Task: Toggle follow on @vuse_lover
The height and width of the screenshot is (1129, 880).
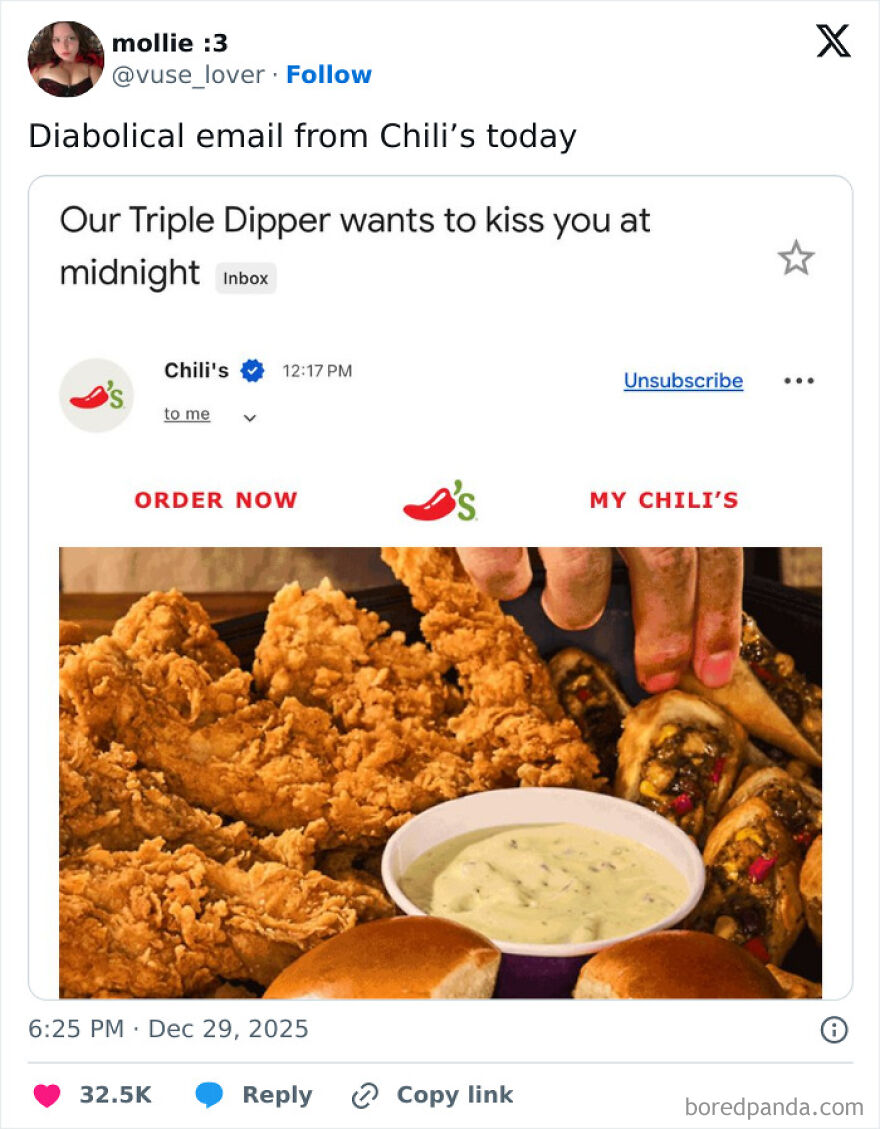Action: click(x=329, y=74)
